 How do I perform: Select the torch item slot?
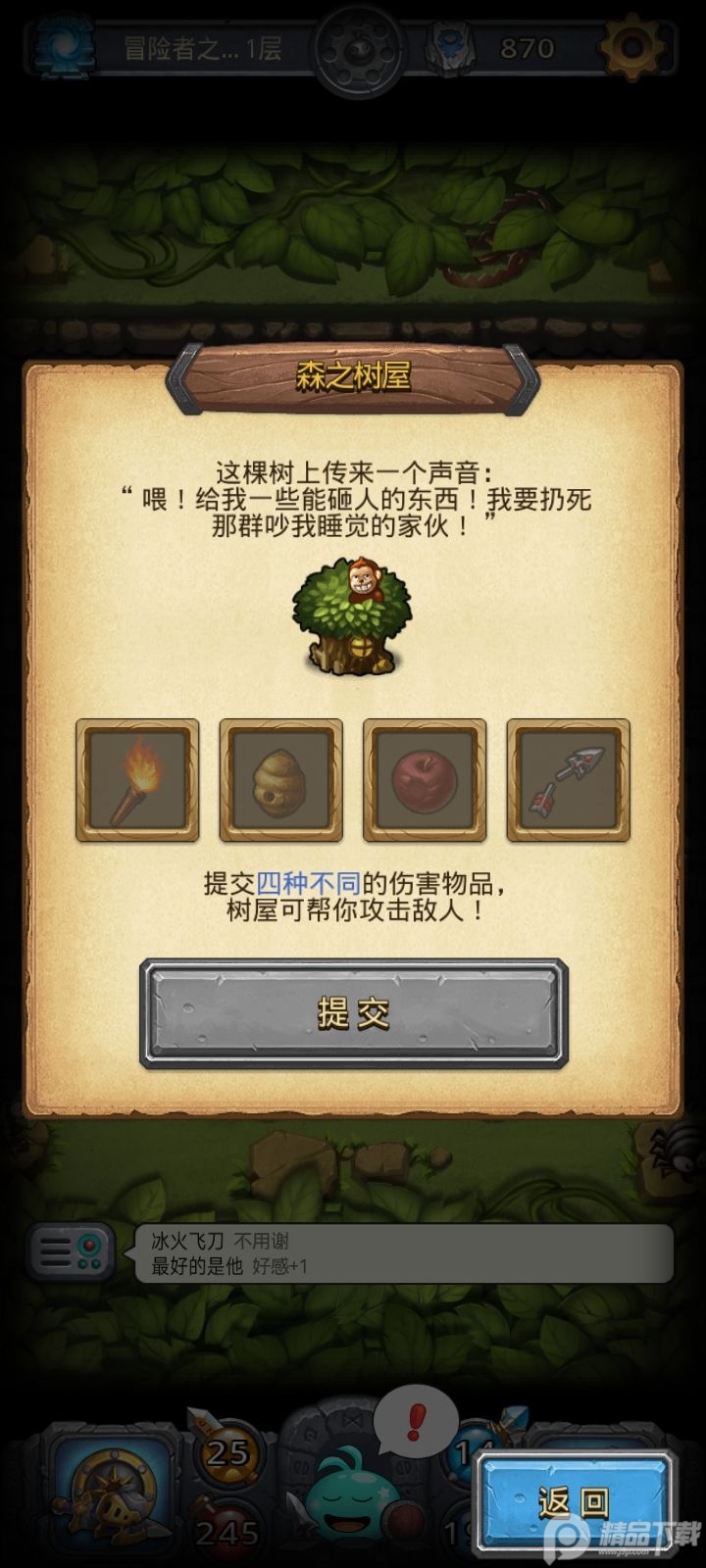coord(137,780)
